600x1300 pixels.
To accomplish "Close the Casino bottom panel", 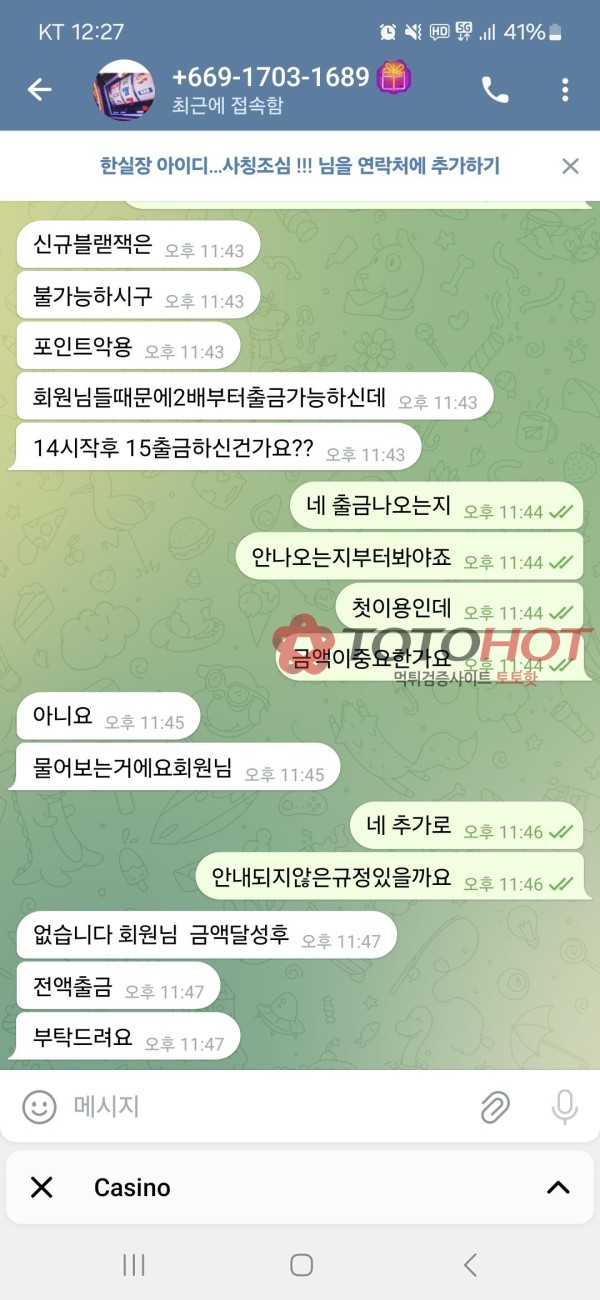I will (41, 1188).
